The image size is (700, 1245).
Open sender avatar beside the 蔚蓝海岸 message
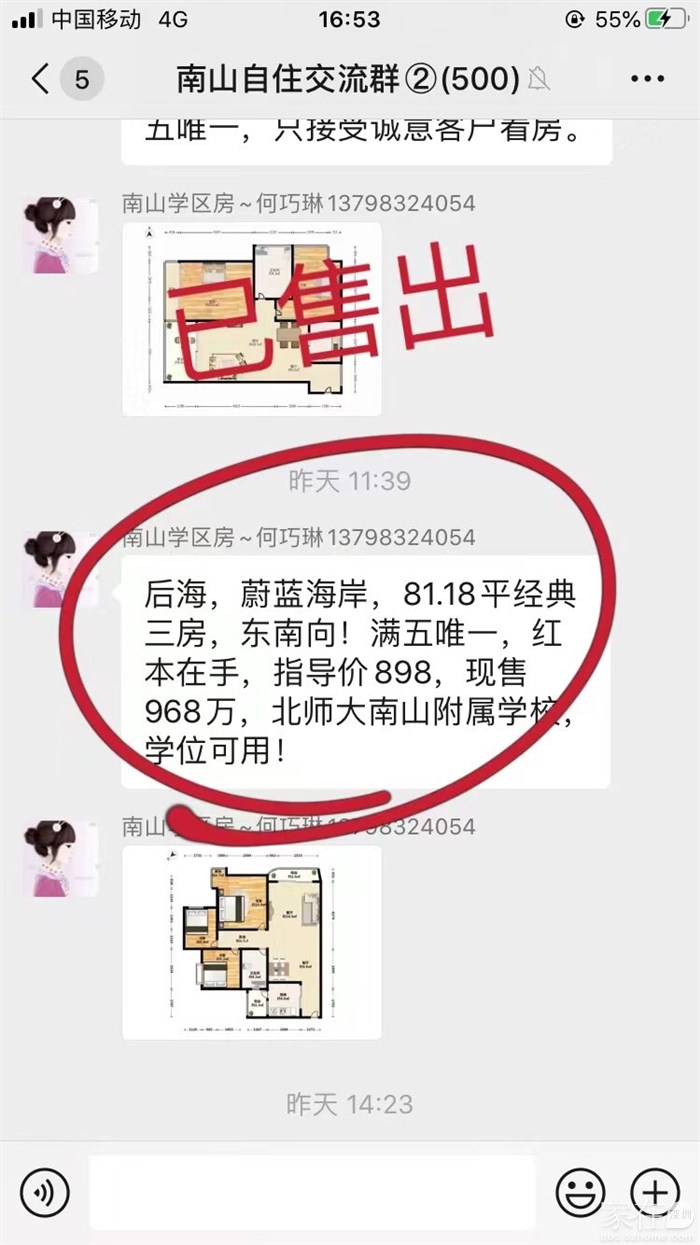pyautogui.click(x=57, y=568)
